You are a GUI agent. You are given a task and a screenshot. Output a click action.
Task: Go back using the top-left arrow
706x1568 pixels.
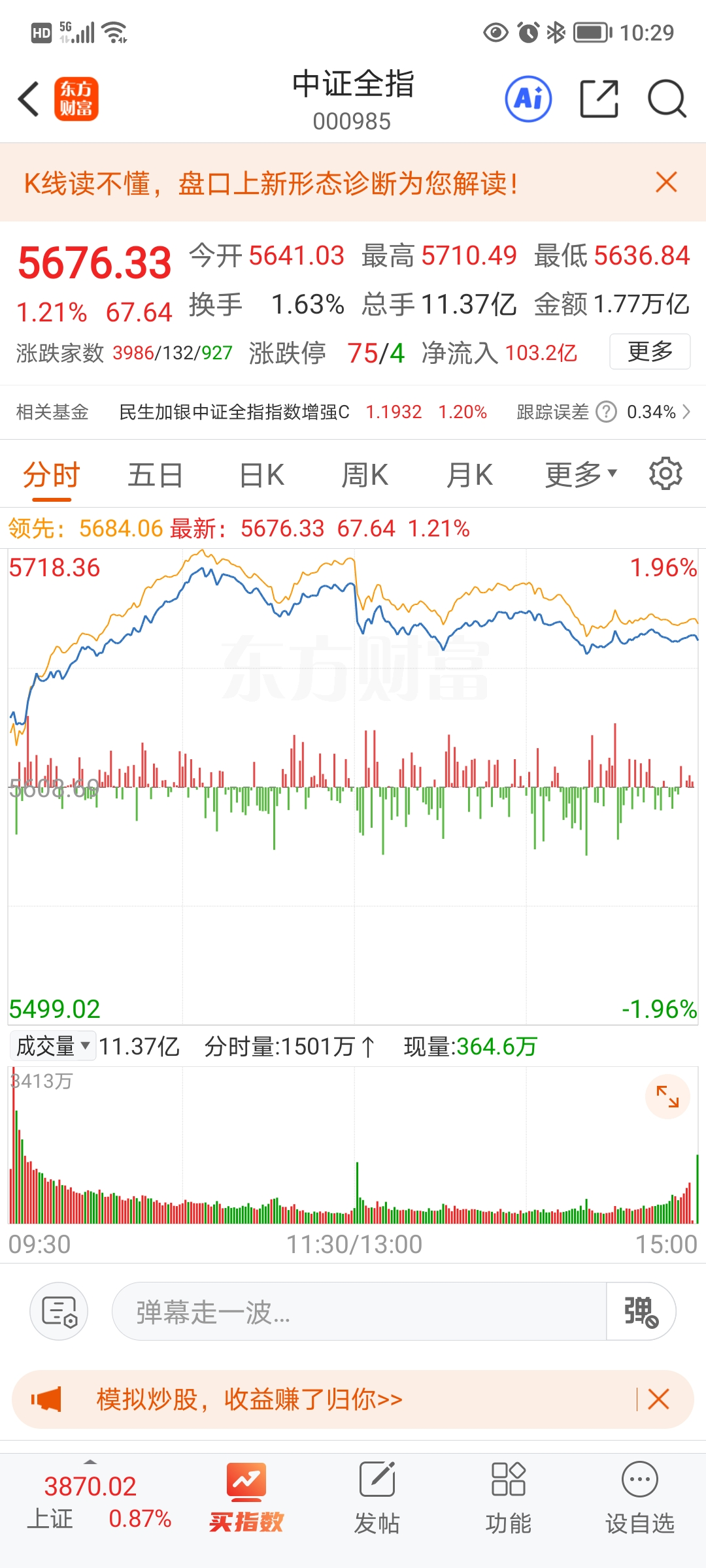(x=29, y=99)
